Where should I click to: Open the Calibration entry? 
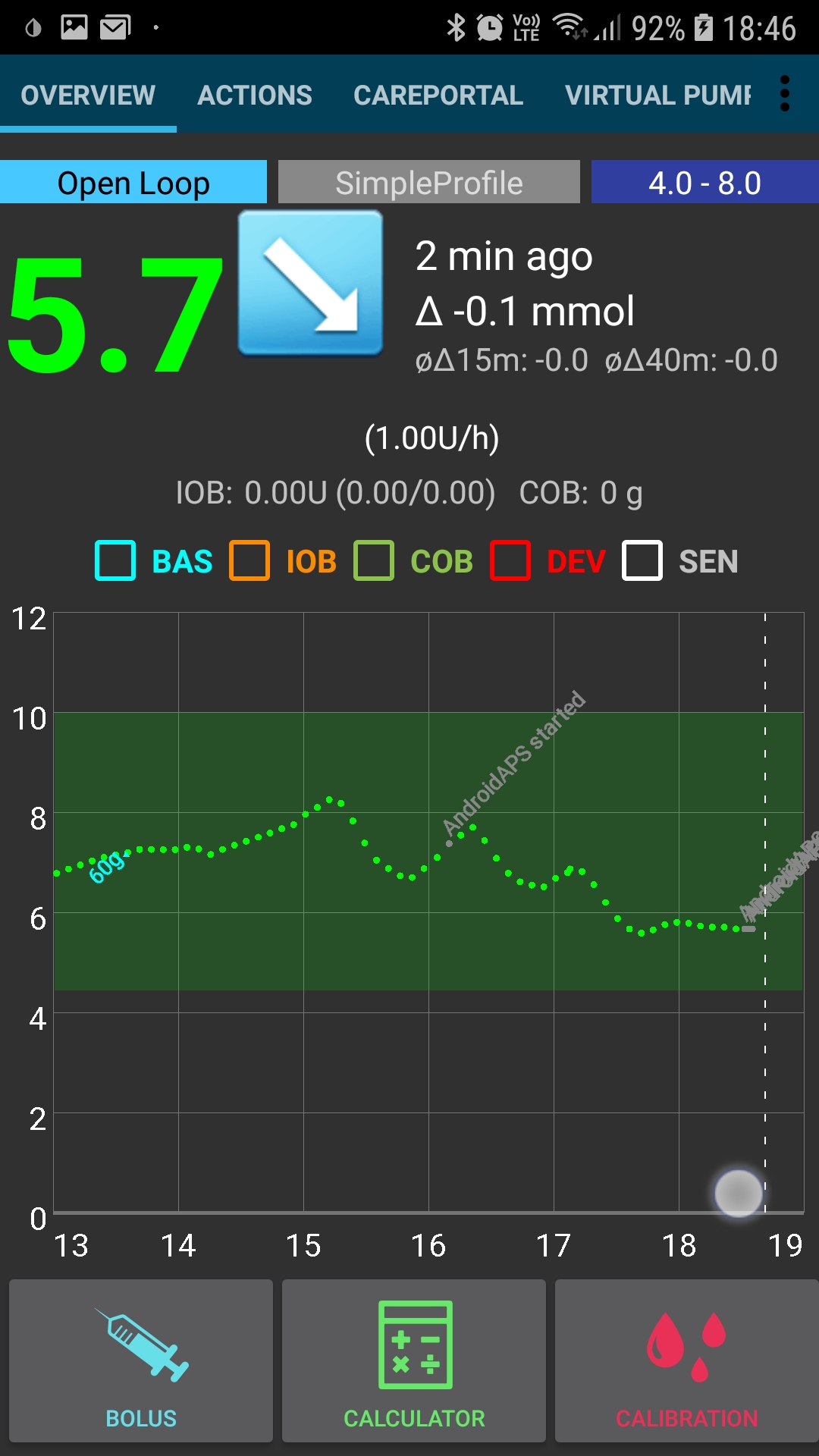pos(687,1361)
